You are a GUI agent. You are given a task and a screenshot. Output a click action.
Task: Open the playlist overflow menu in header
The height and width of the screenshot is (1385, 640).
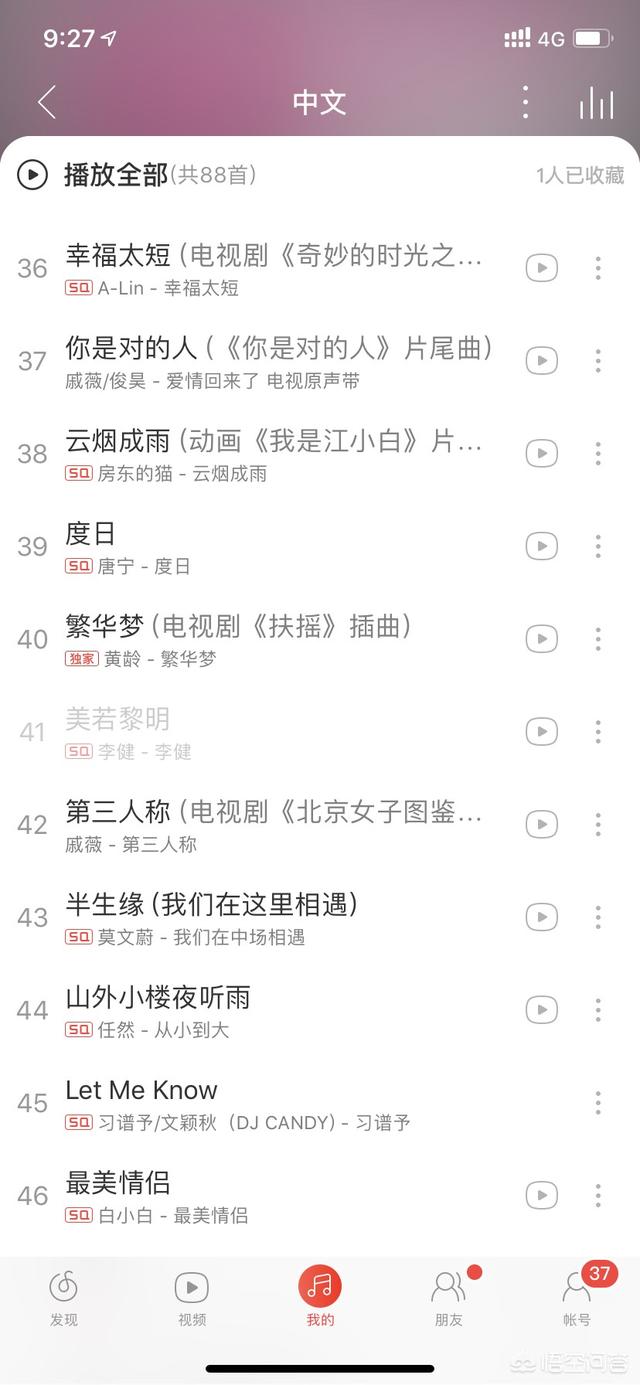(x=525, y=102)
